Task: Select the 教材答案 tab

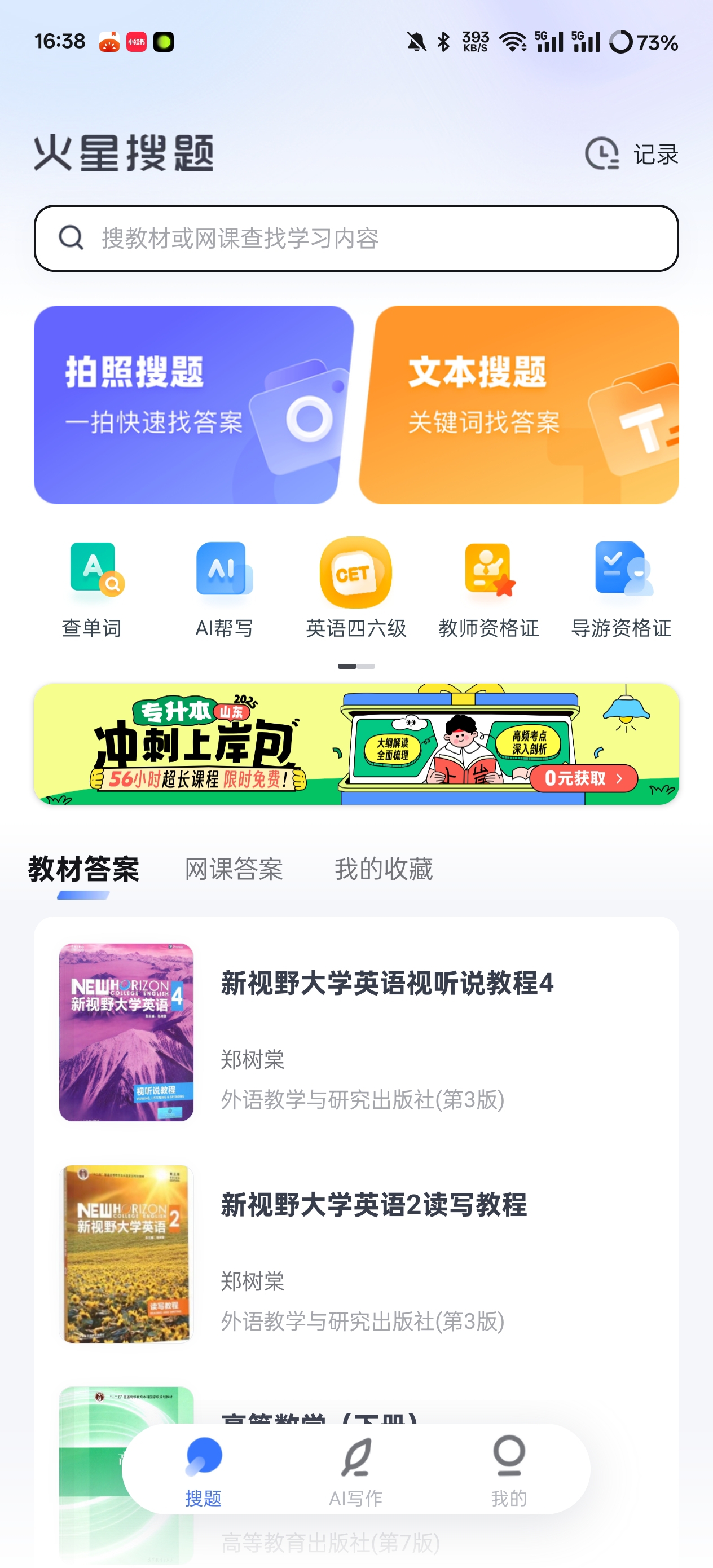Action: tap(83, 869)
